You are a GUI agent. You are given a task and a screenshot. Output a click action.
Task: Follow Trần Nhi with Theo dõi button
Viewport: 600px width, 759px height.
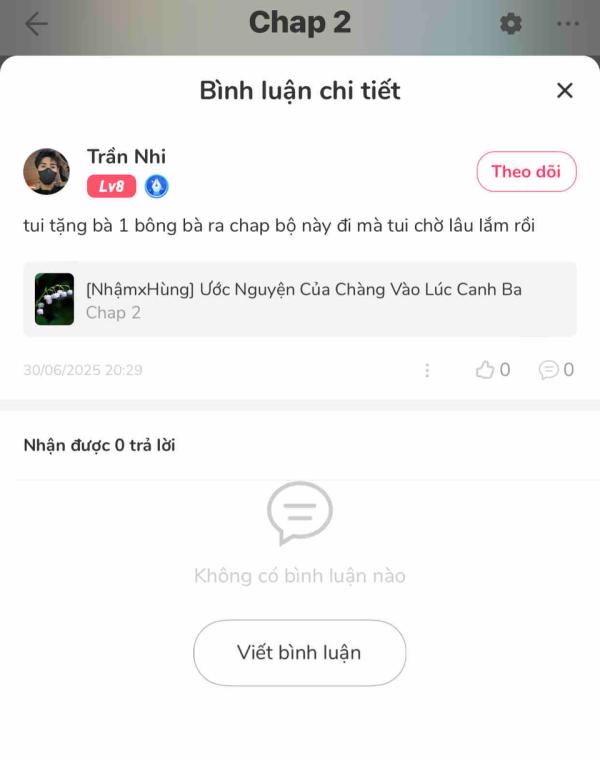click(x=526, y=171)
